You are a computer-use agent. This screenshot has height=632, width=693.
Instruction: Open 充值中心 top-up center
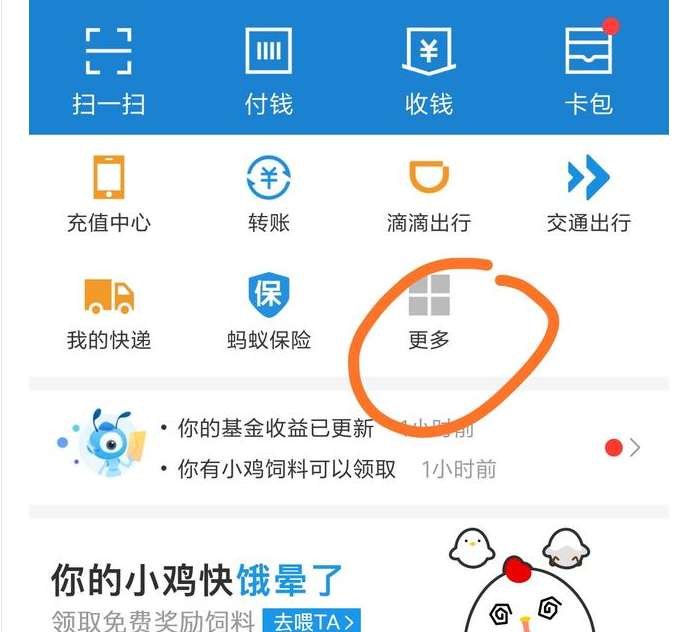click(x=108, y=193)
